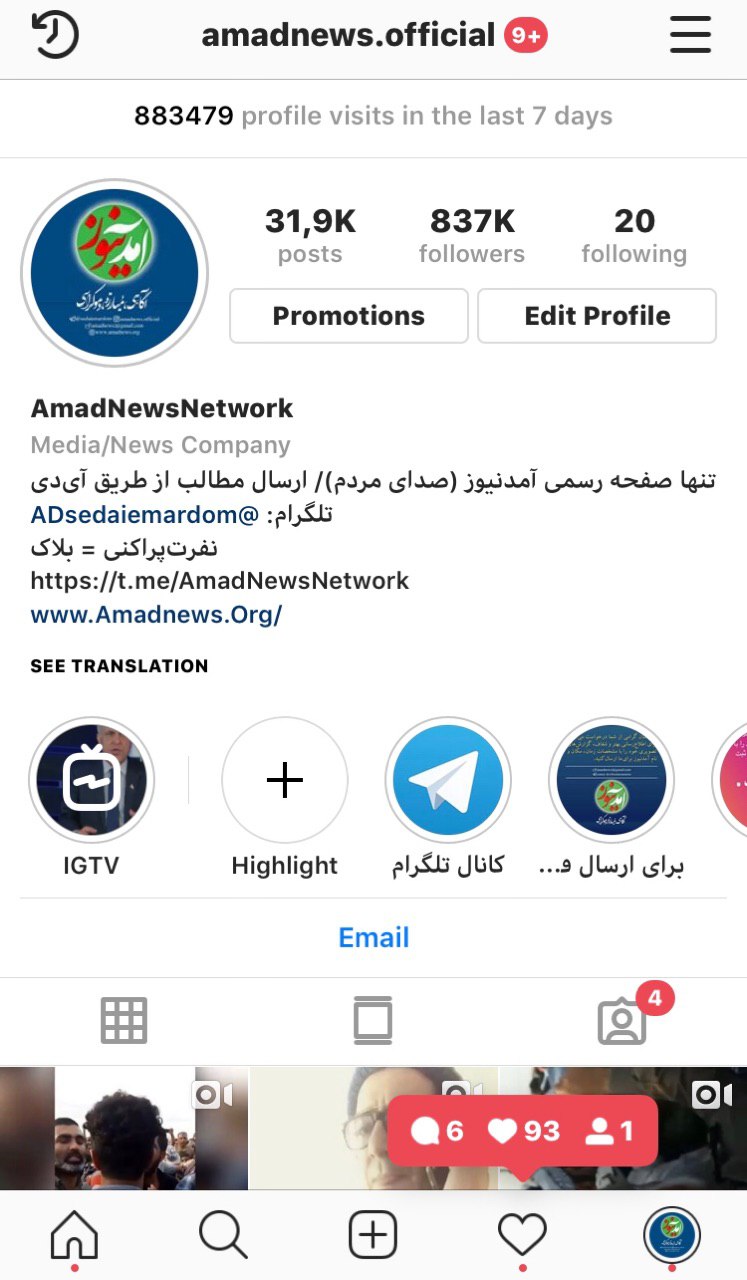Viewport: 747px width, 1280px height.
Task: Open the Search tab
Action: click(223, 1235)
